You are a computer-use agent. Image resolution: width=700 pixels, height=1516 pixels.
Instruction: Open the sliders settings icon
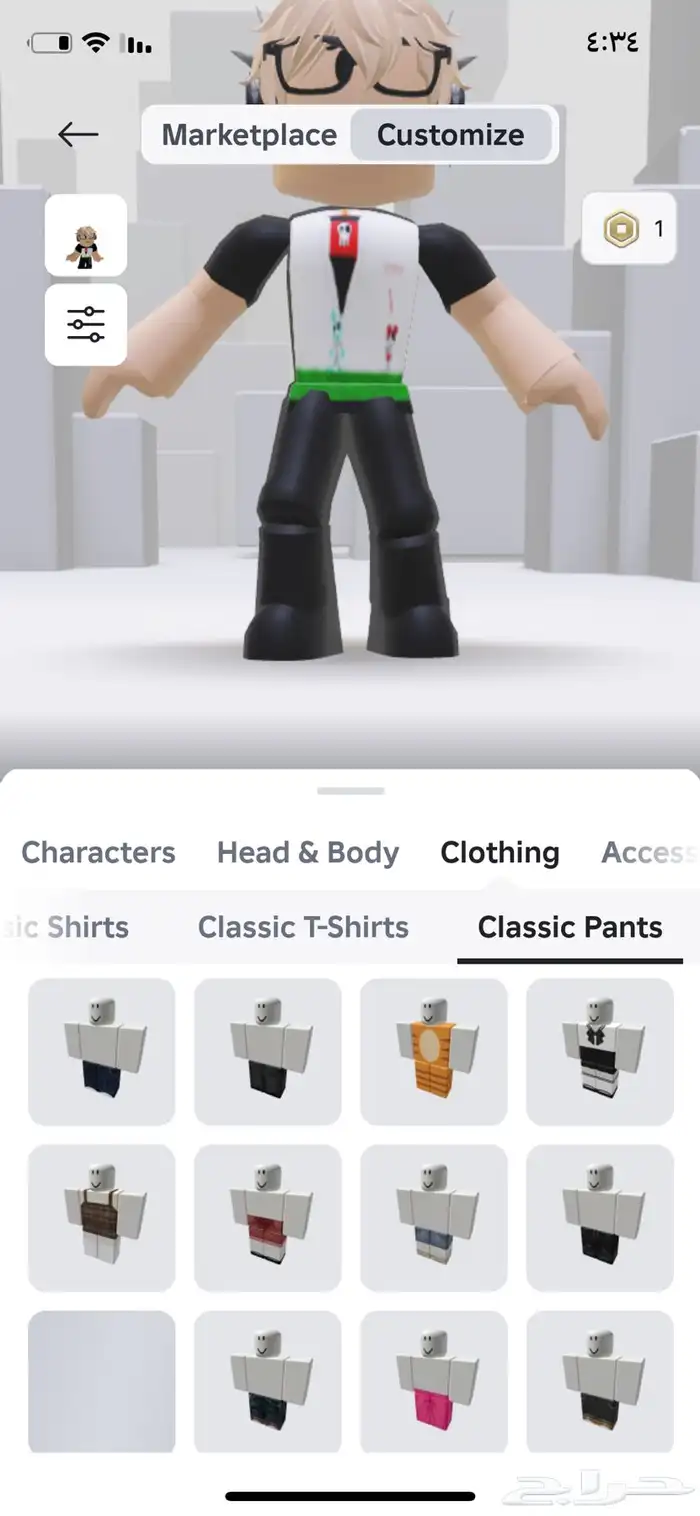point(86,325)
